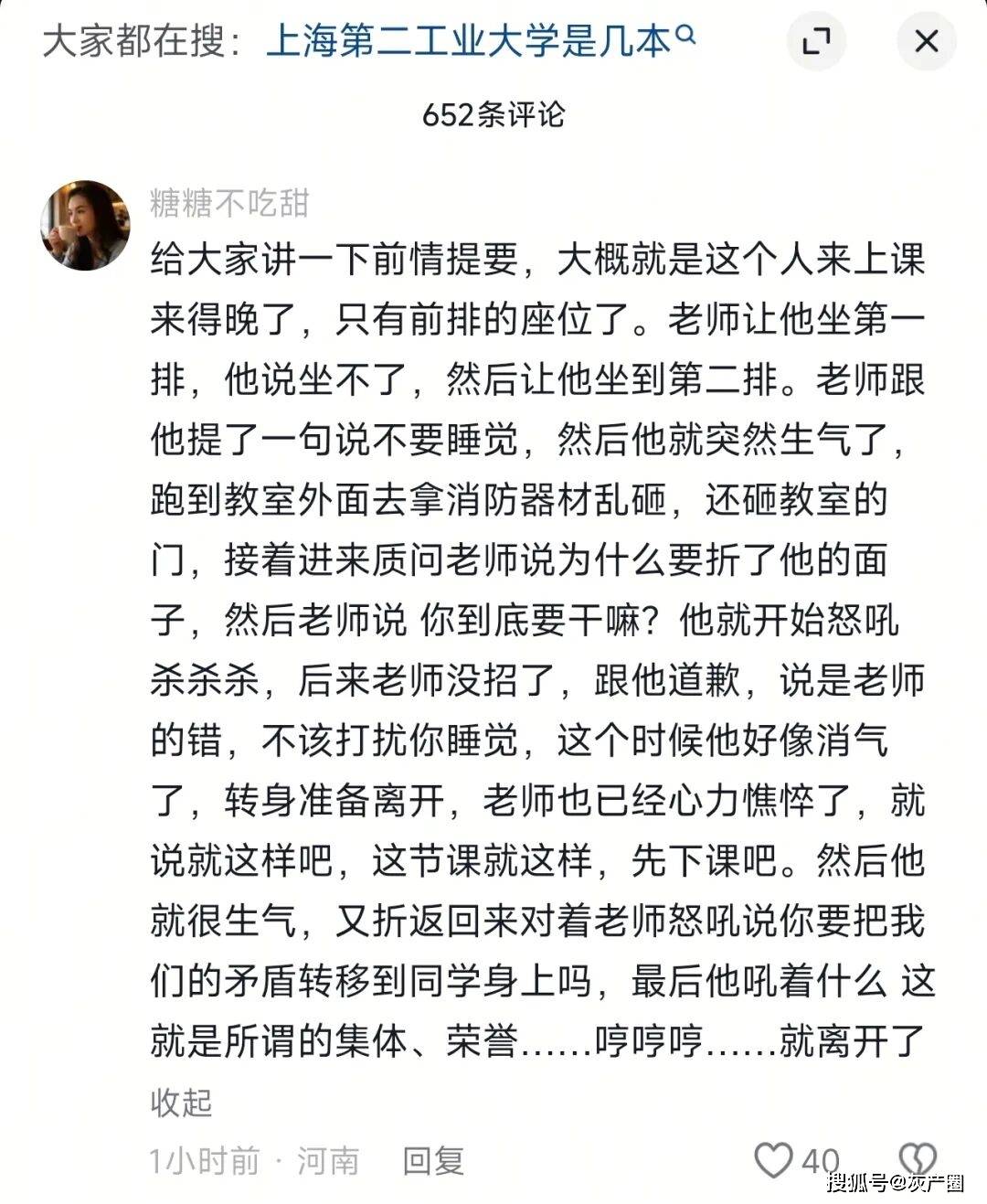Open the trending search 上海第二工业大学是几本

point(481,41)
